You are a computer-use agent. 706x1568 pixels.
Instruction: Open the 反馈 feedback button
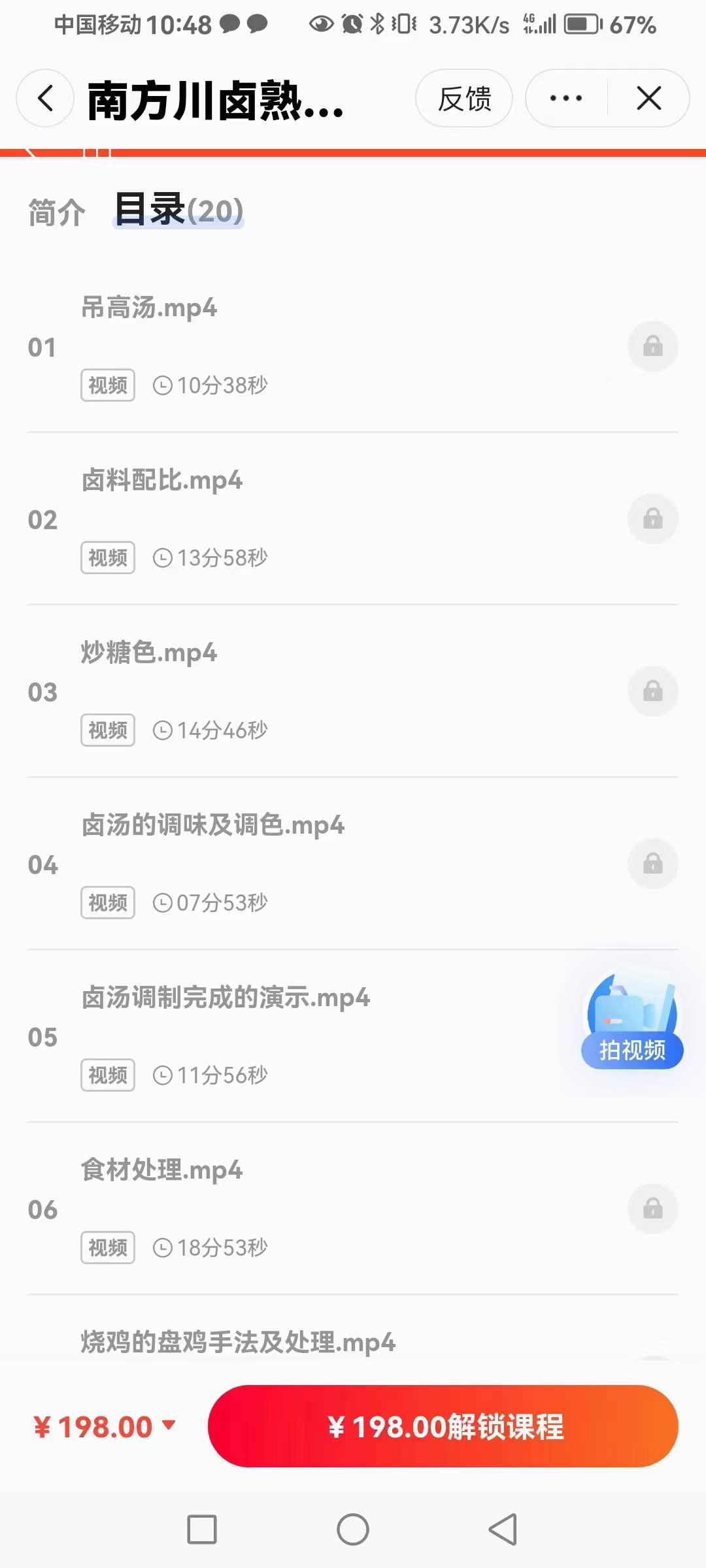[464, 99]
